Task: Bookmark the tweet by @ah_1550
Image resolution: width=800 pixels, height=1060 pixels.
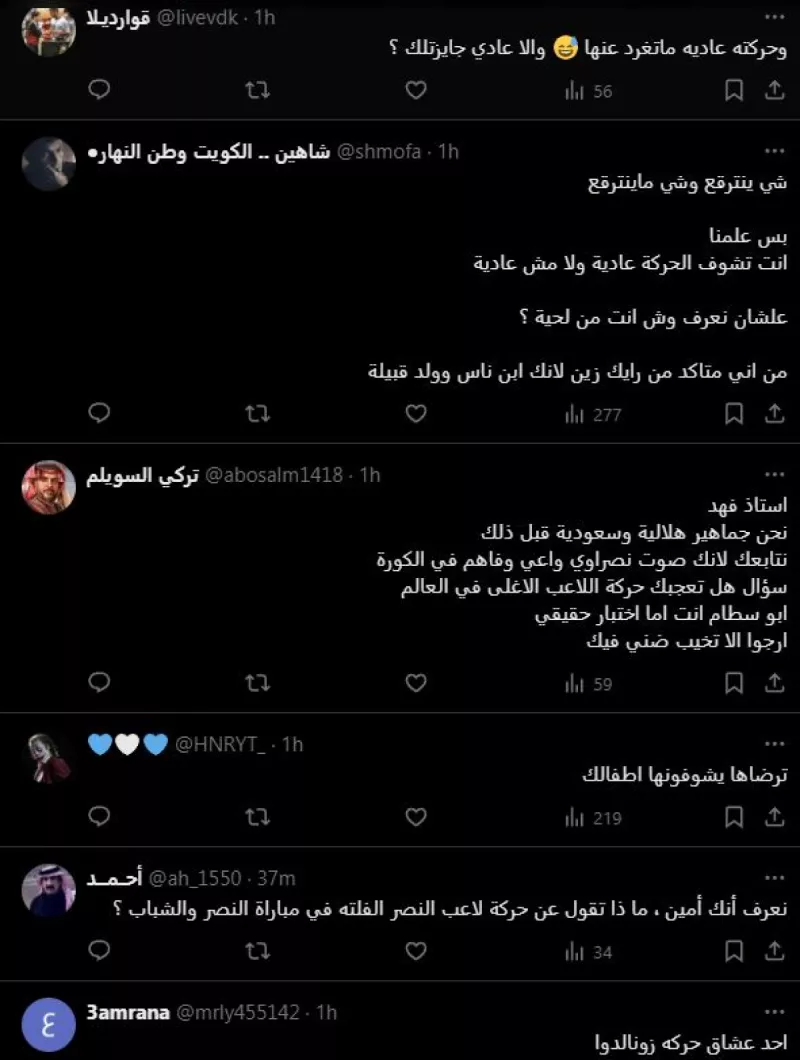Action: pyautogui.click(x=733, y=952)
